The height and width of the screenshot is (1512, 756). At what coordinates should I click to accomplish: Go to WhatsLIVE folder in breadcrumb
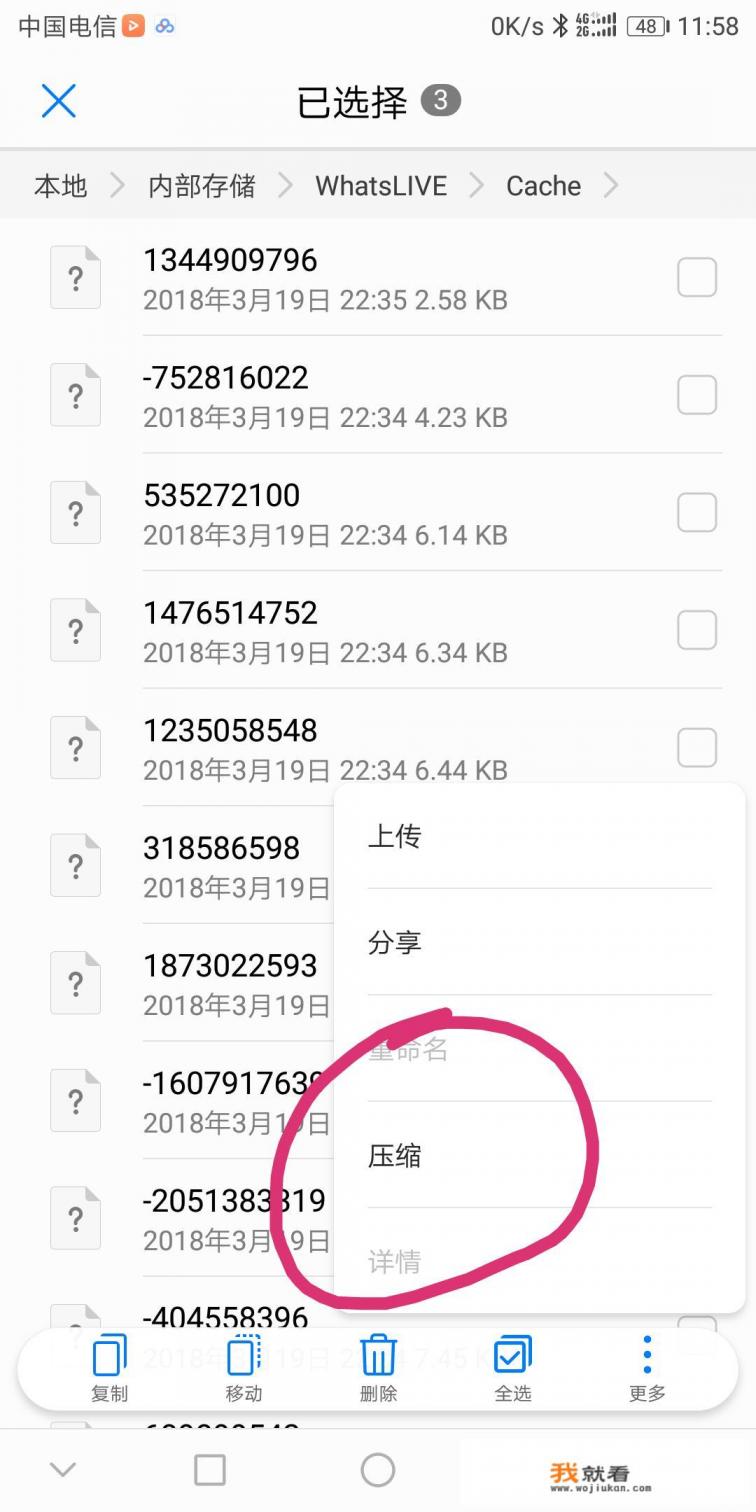(381, 186)
